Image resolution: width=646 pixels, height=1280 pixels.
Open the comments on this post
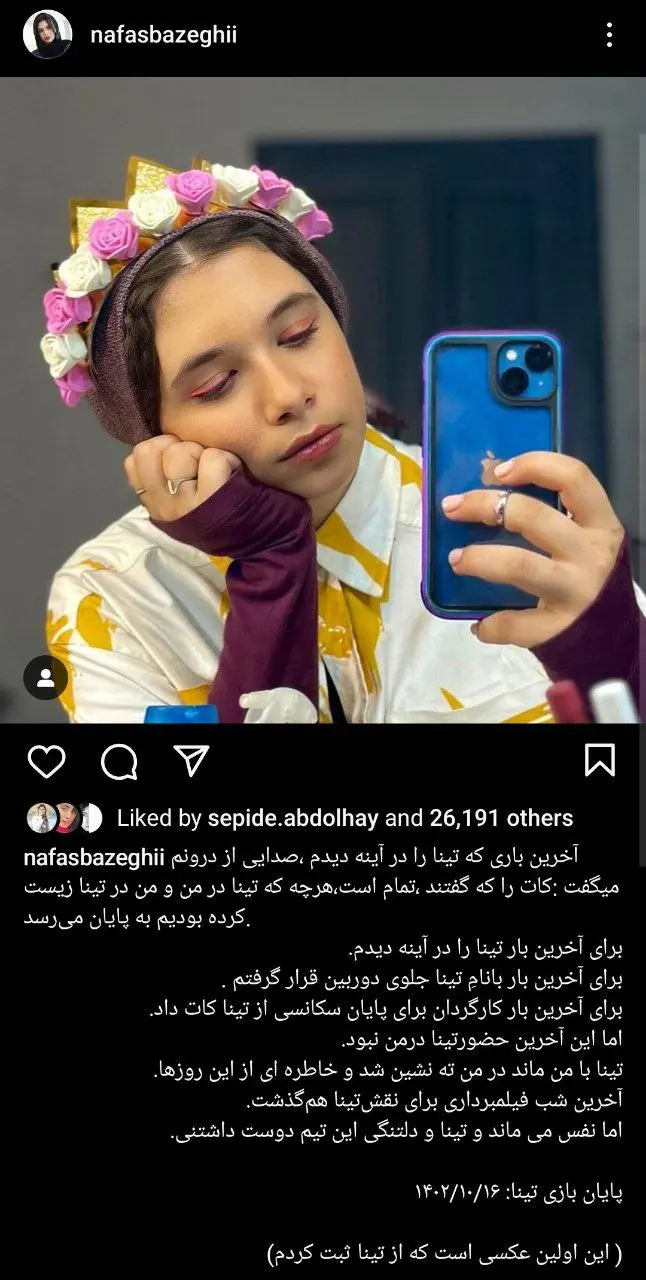pos(119,762)
